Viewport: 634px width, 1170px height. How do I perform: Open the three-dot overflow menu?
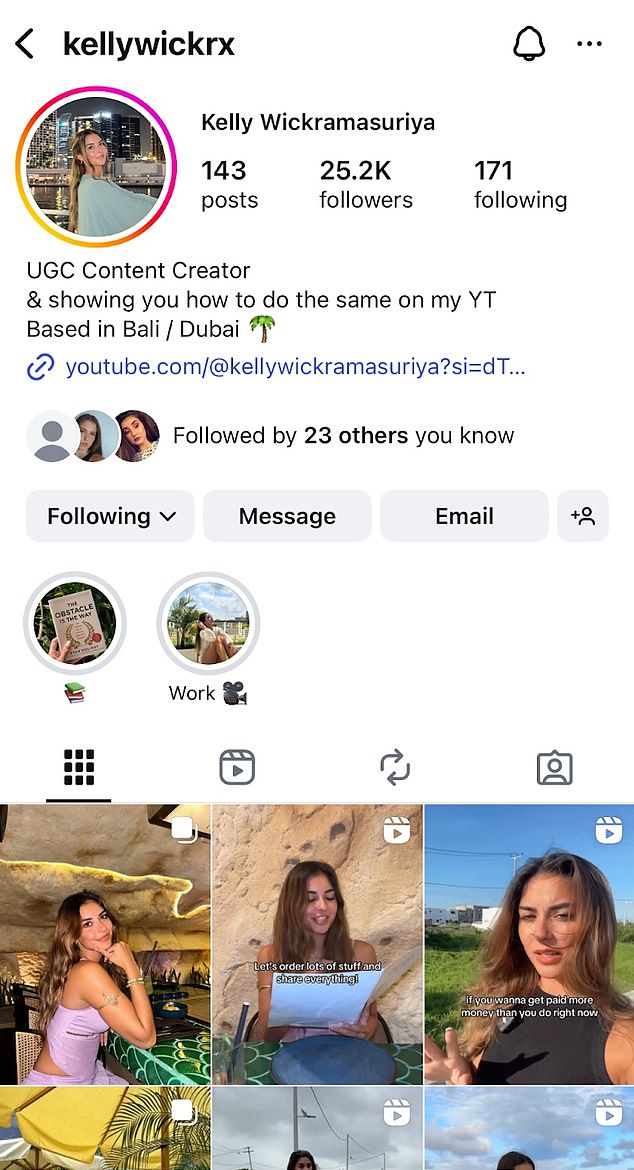[589, 44]
